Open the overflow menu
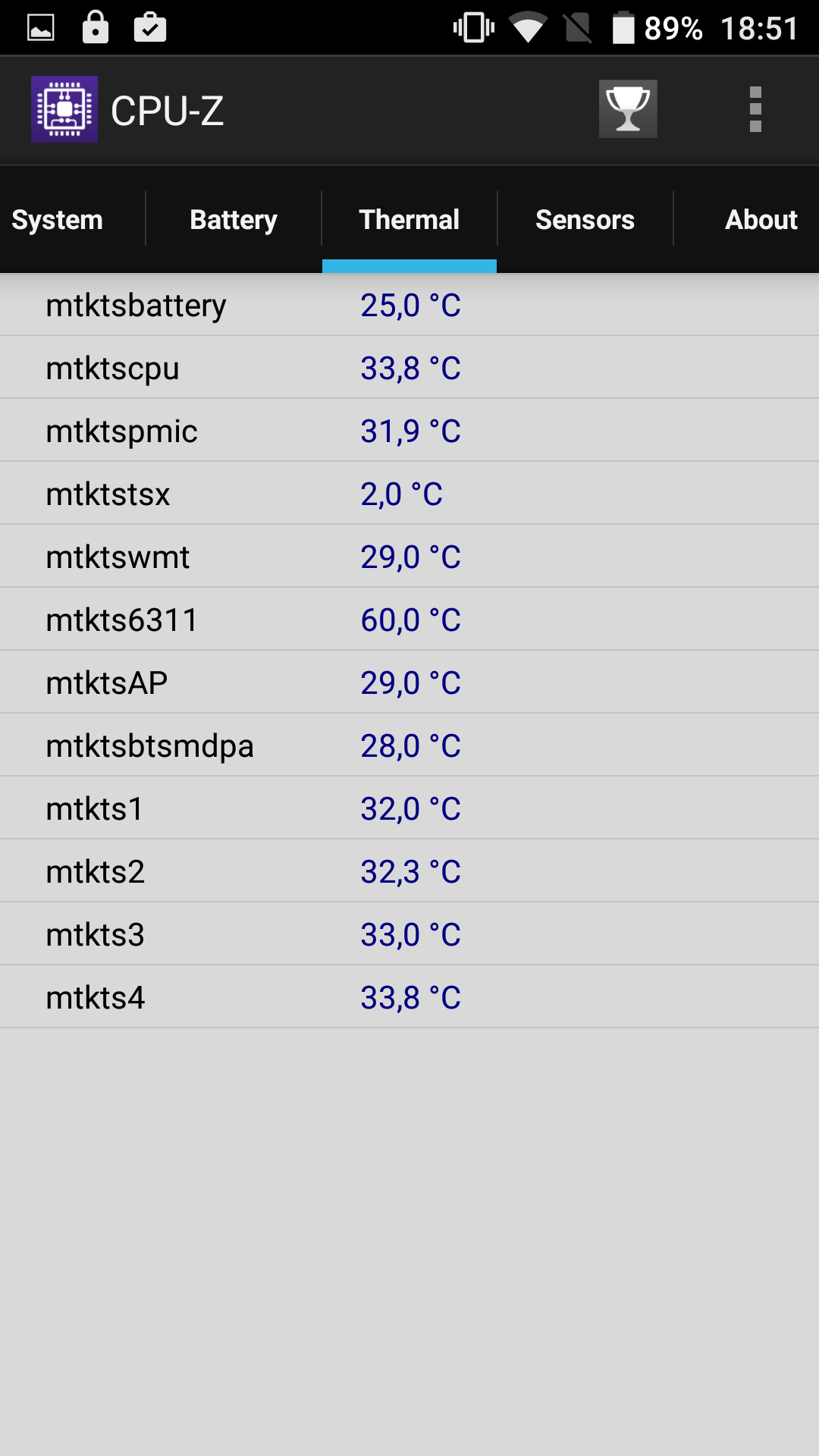 tap(755, 109)
